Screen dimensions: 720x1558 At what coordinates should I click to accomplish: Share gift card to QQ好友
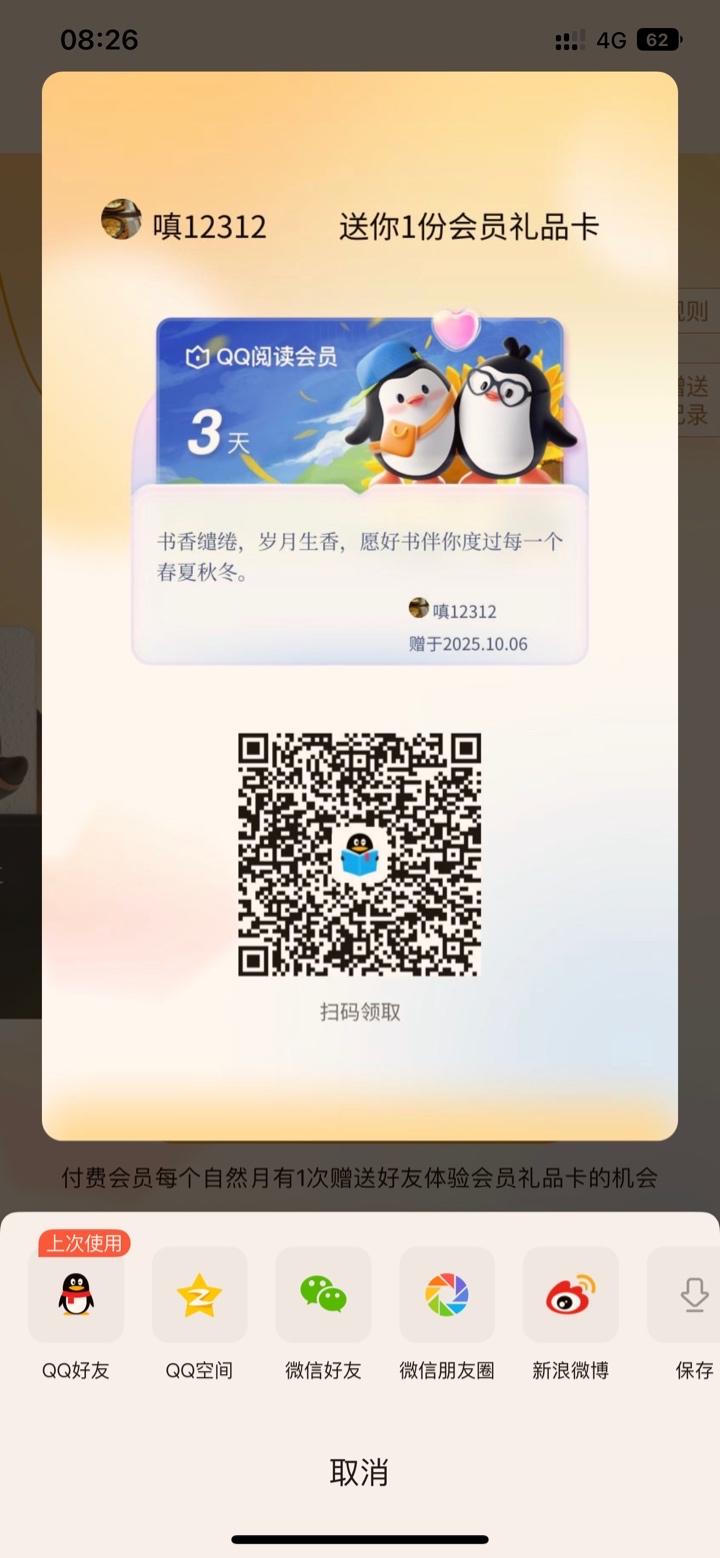point(76,1295)
